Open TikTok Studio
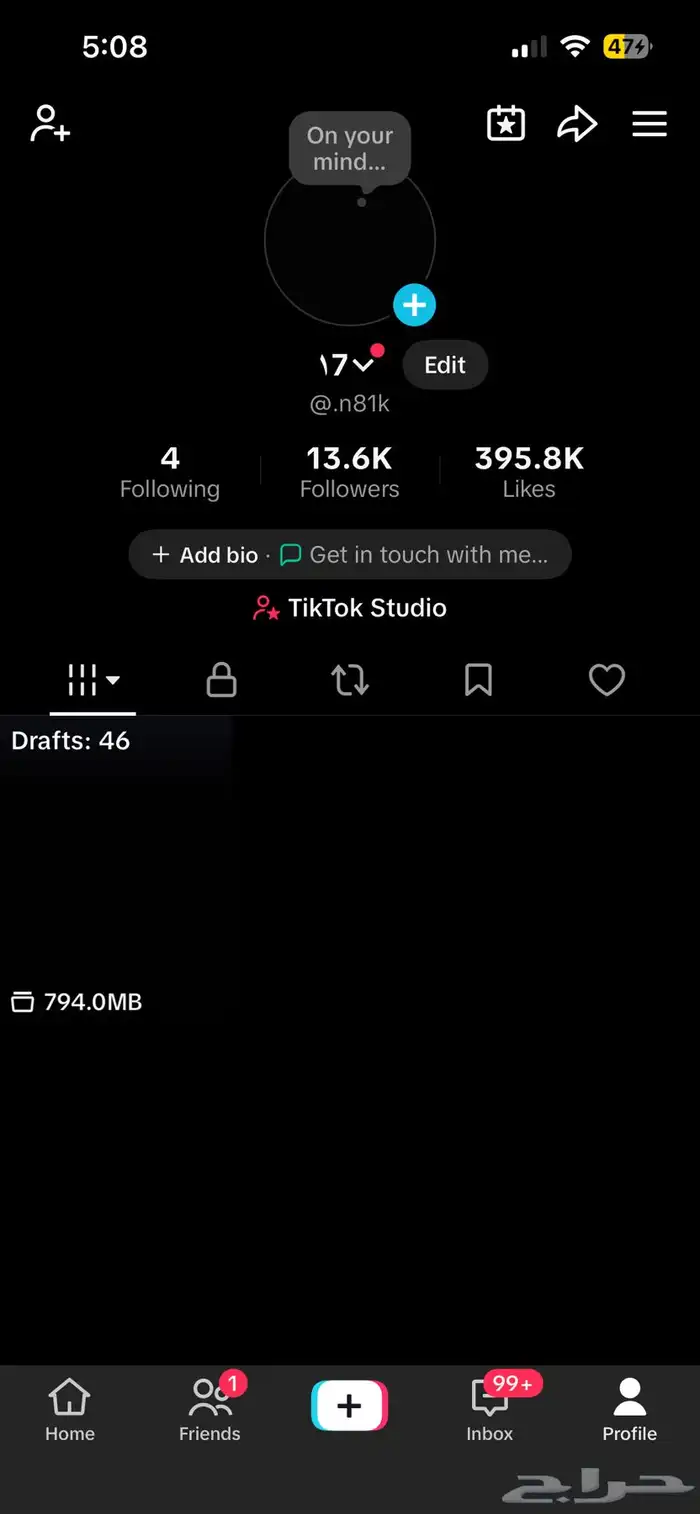Screen dimensions: 700x1514 [x=350, y=608]
